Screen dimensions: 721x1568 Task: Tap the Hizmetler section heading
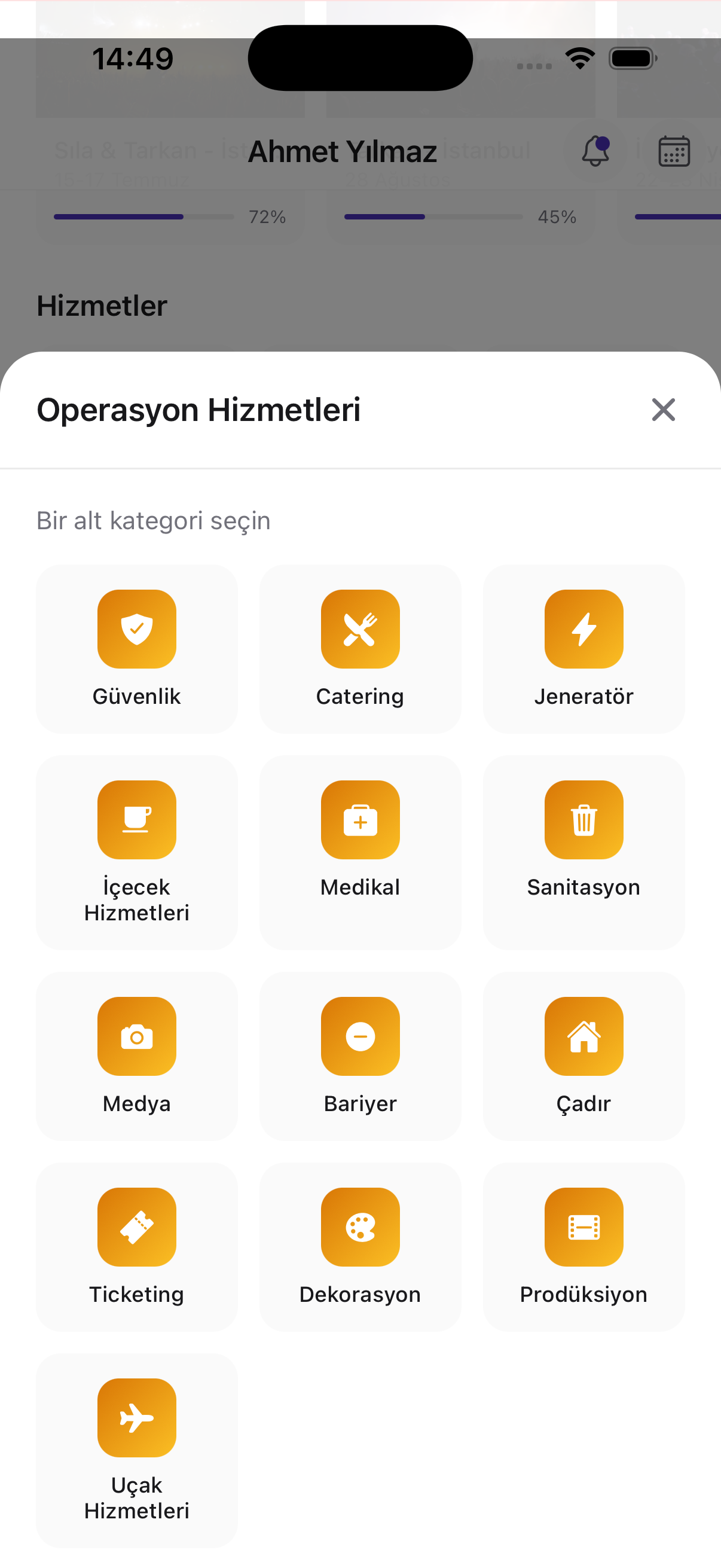[x=102, y=305]
